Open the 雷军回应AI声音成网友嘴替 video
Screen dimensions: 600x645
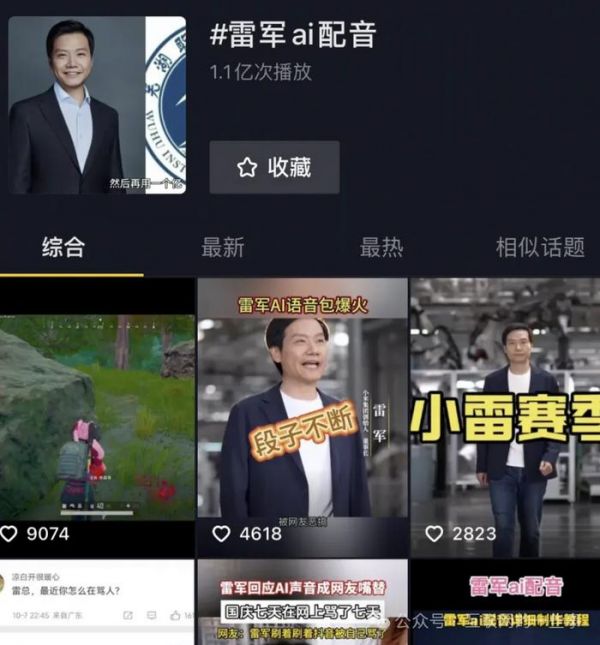[x=302, y=602]
